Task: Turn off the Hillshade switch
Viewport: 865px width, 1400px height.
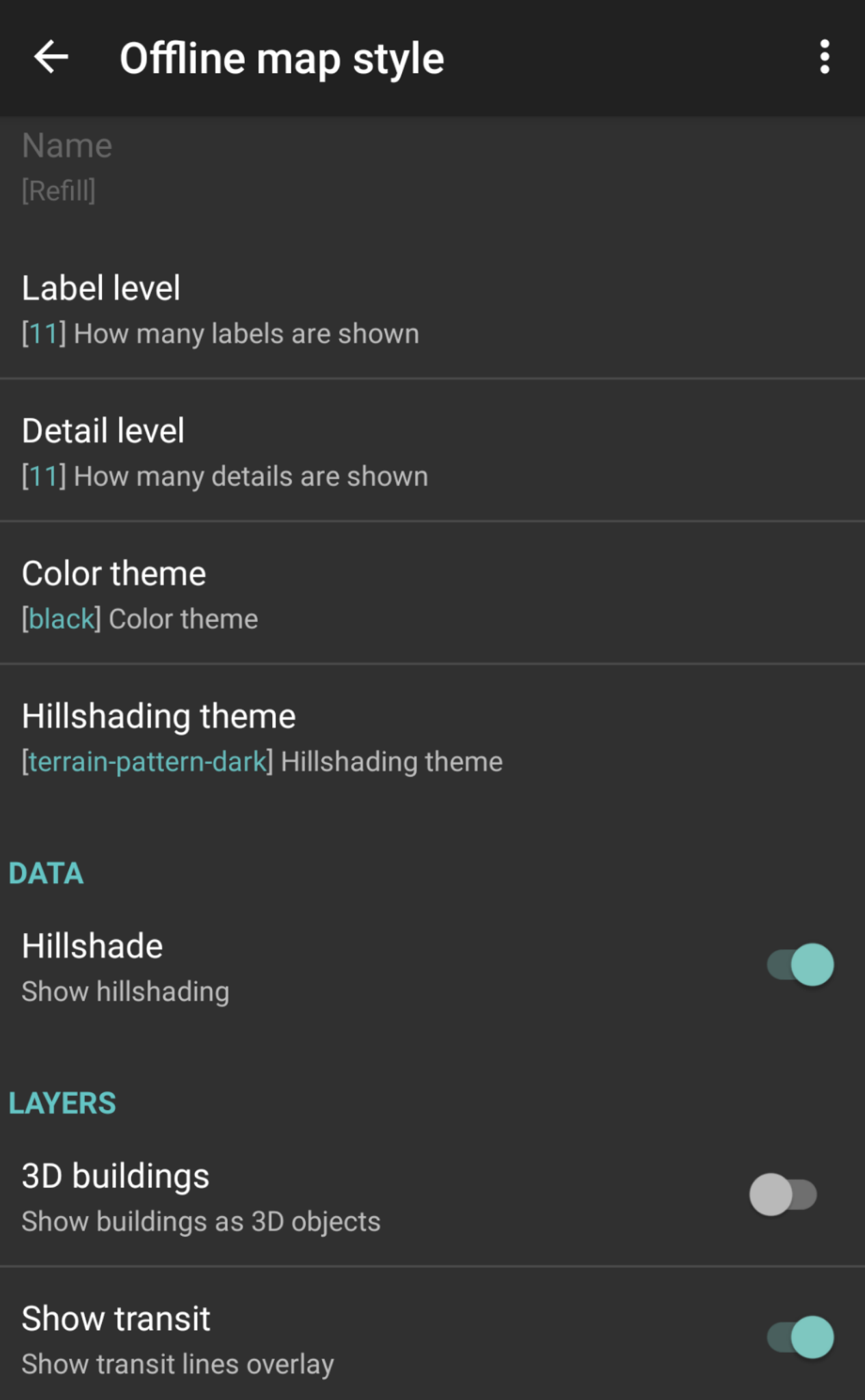Action: click(x=800, y=965)
